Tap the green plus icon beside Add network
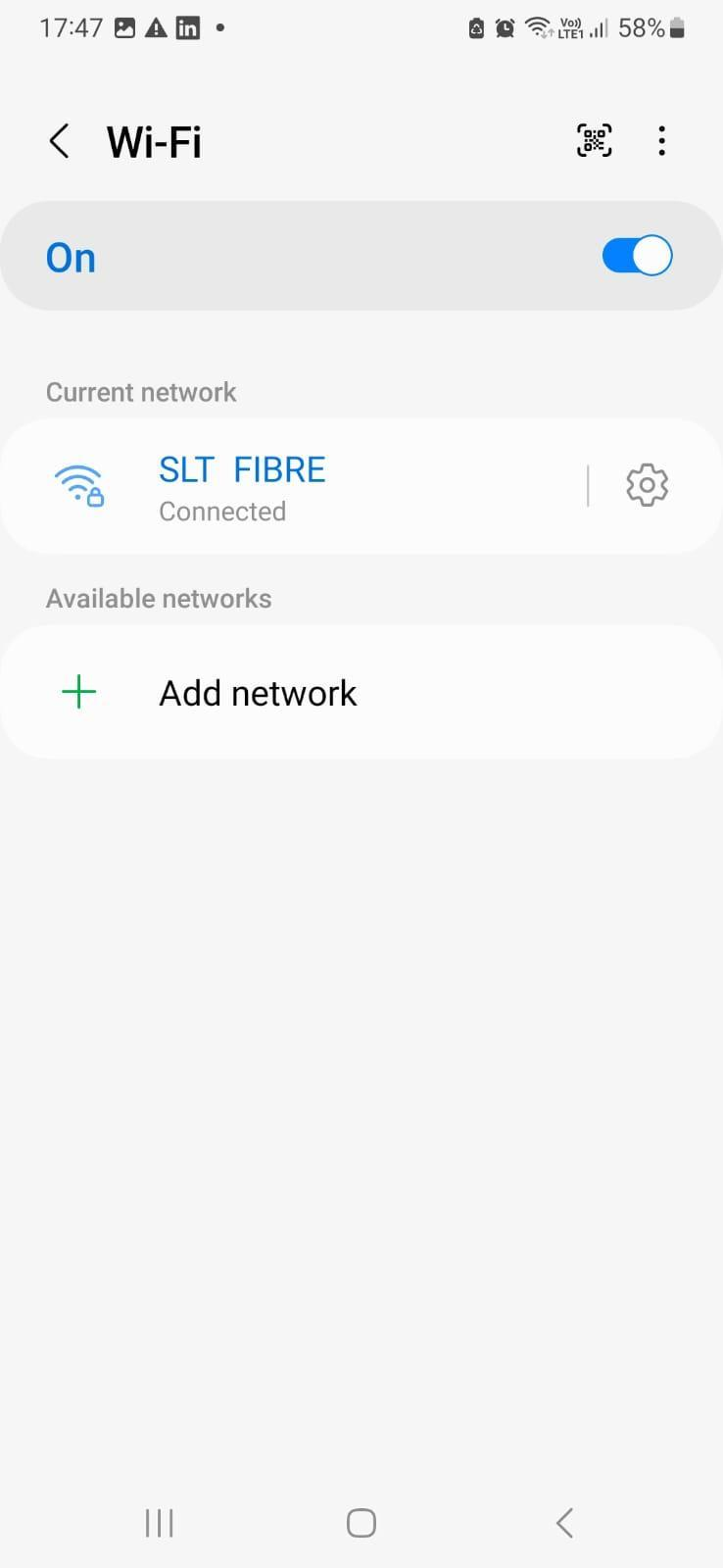The image size is (723, 1568). (x=78, y=692)
